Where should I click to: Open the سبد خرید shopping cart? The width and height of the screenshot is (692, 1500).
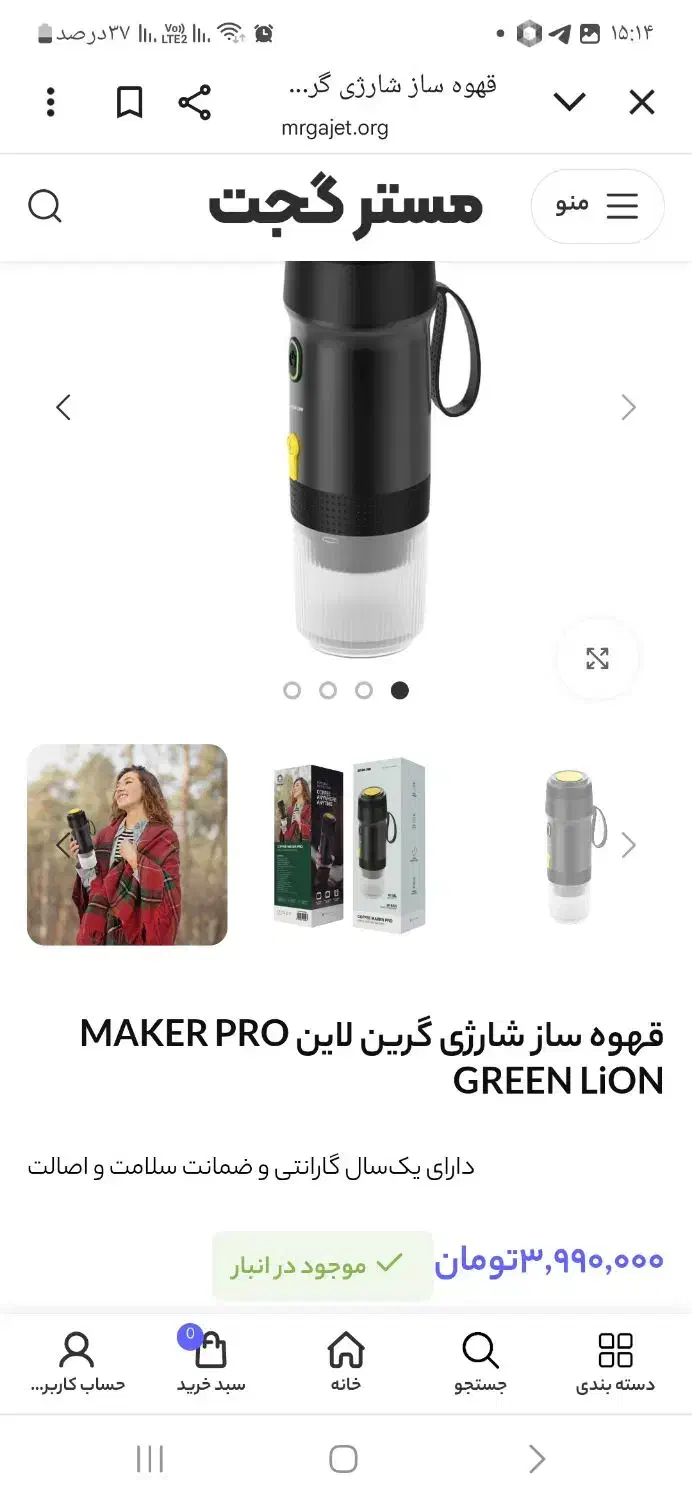(x=211, y=1362)
